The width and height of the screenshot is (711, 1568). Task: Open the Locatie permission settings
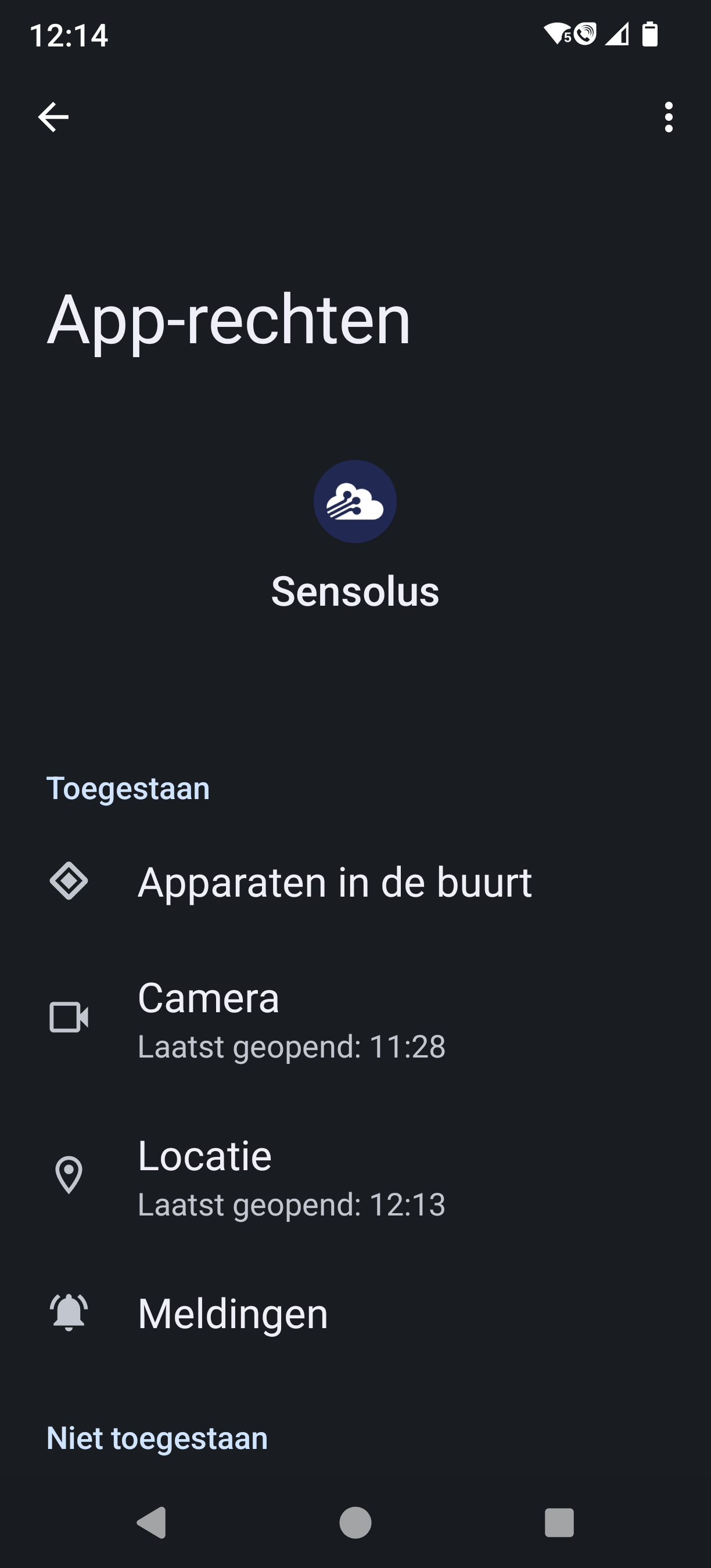point(355,1176)
